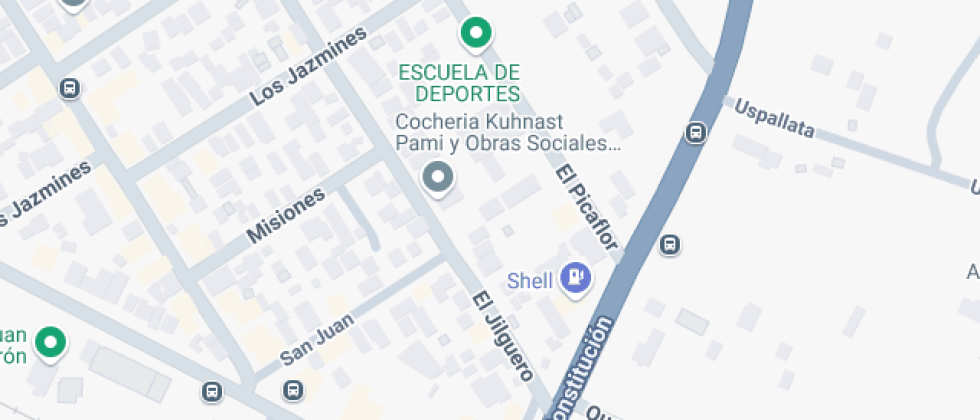Select the Cocheria Kuhnast gray pin
The width and height of the screenshot is (980, 420).
pyautogui.click(x=437, y=178)
